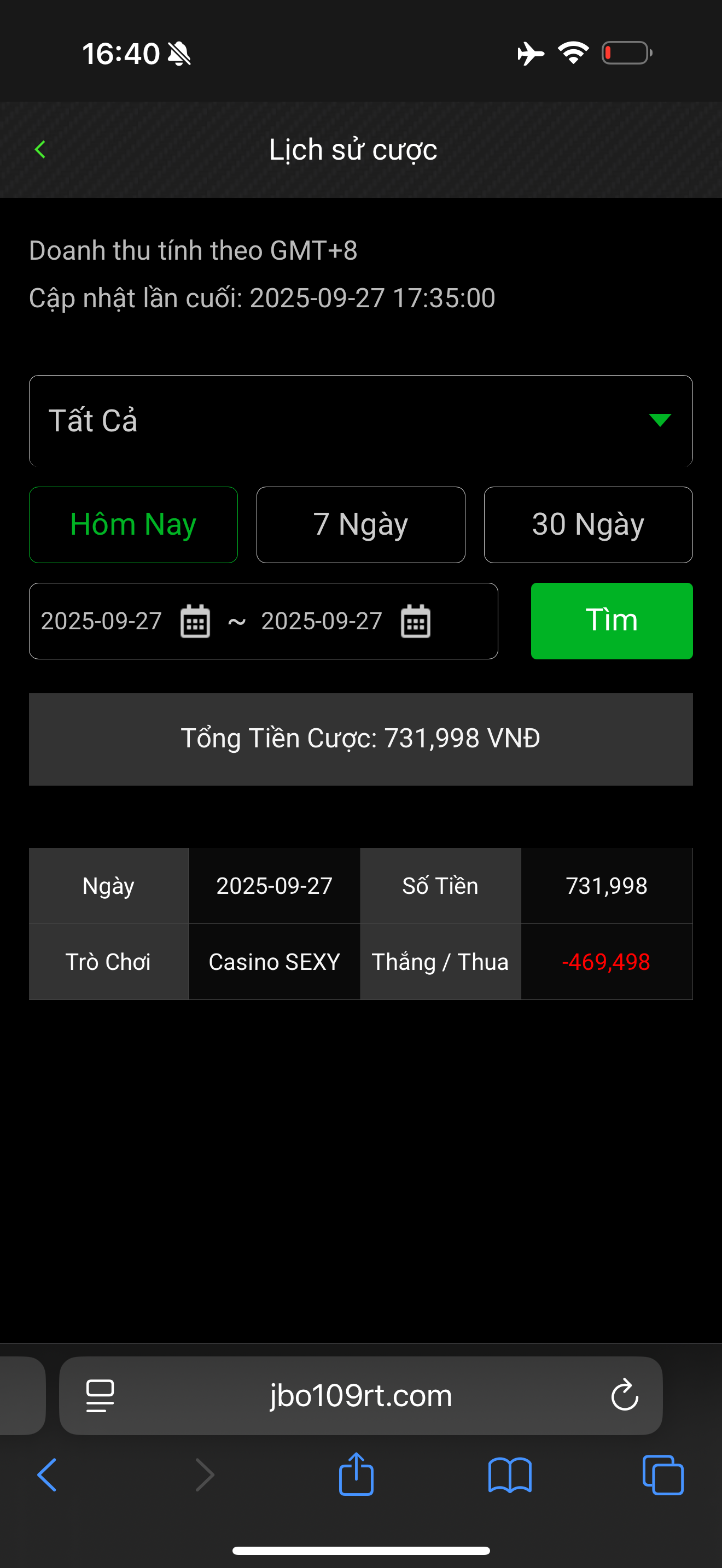Open the start date calendar picker
This screenshot has width=722, height=1568.
pos(195,622)
